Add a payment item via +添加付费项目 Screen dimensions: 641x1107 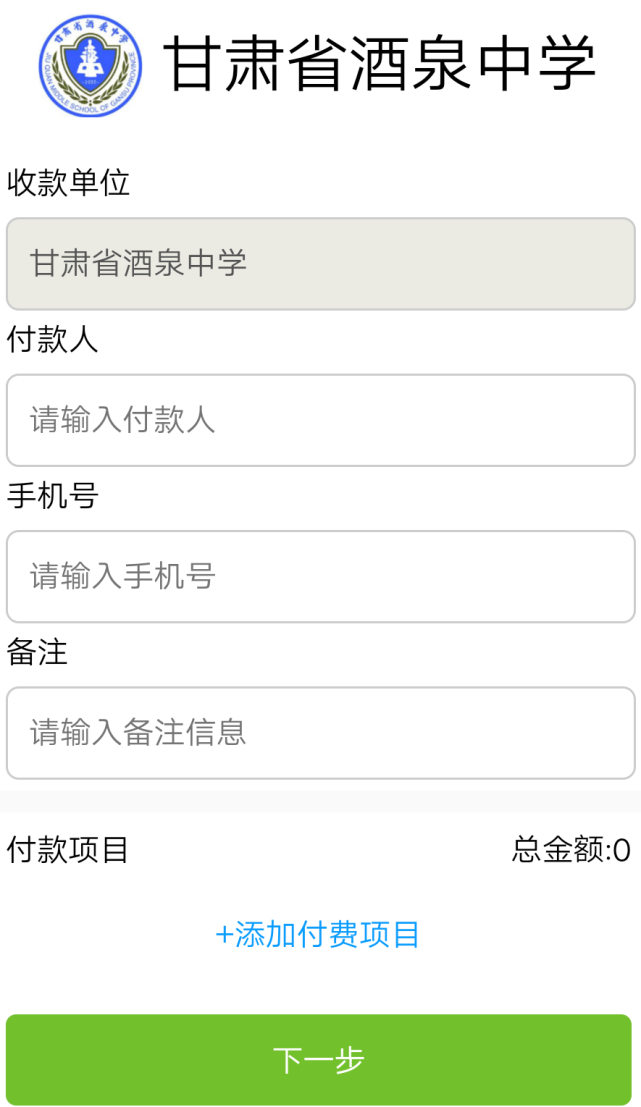coord(318,935)
